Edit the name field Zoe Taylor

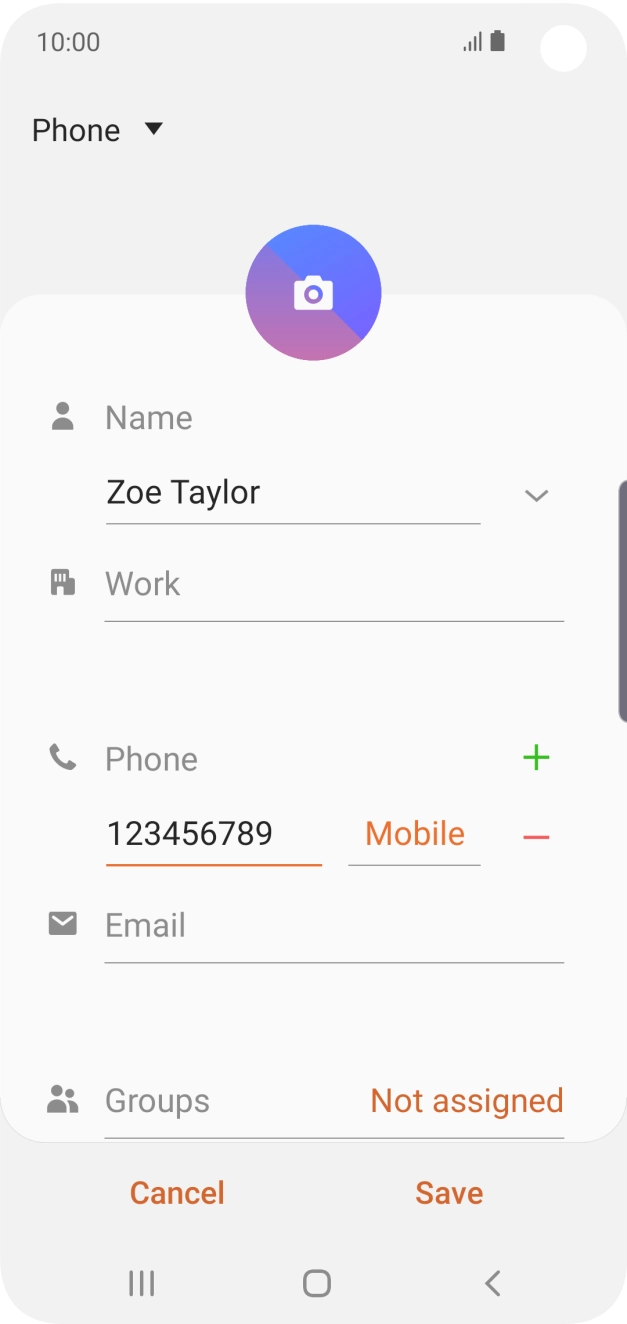(x=292, y=493)
